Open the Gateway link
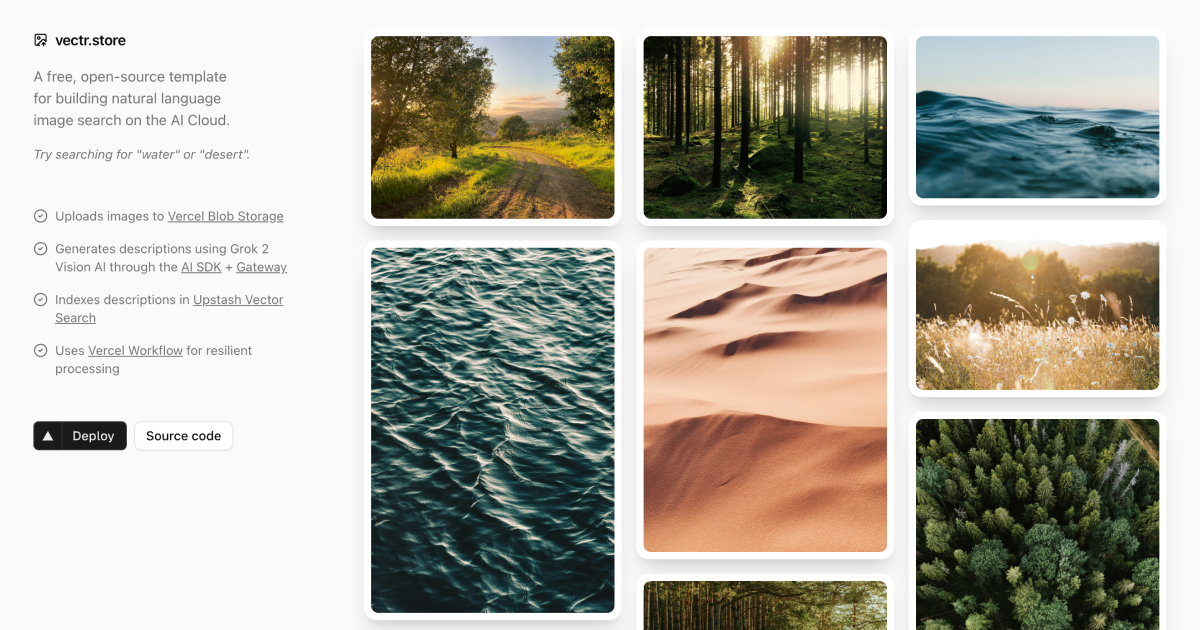 click(261, 267)
